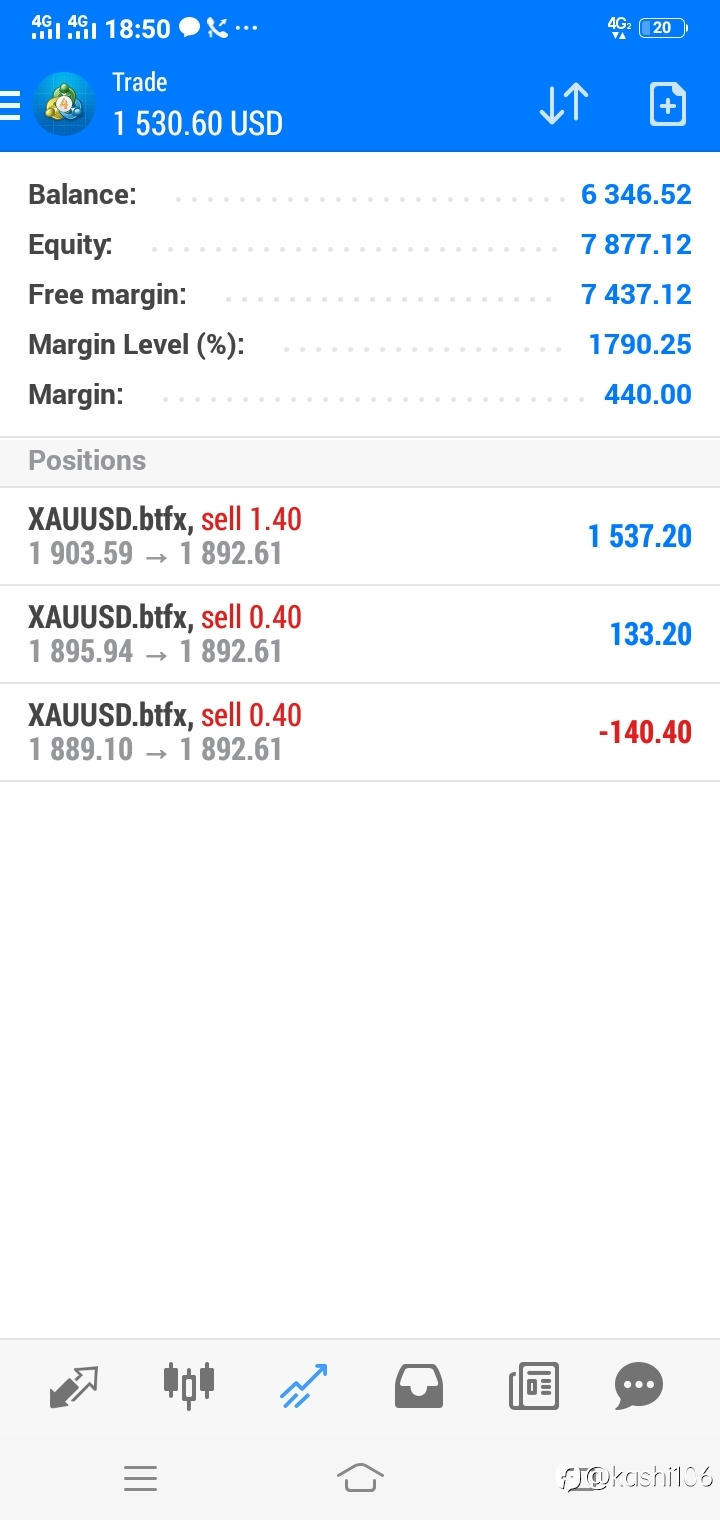Open the Chat messages tab
The height and width of the screenshot is (1520, 720).
point(639,1386)
